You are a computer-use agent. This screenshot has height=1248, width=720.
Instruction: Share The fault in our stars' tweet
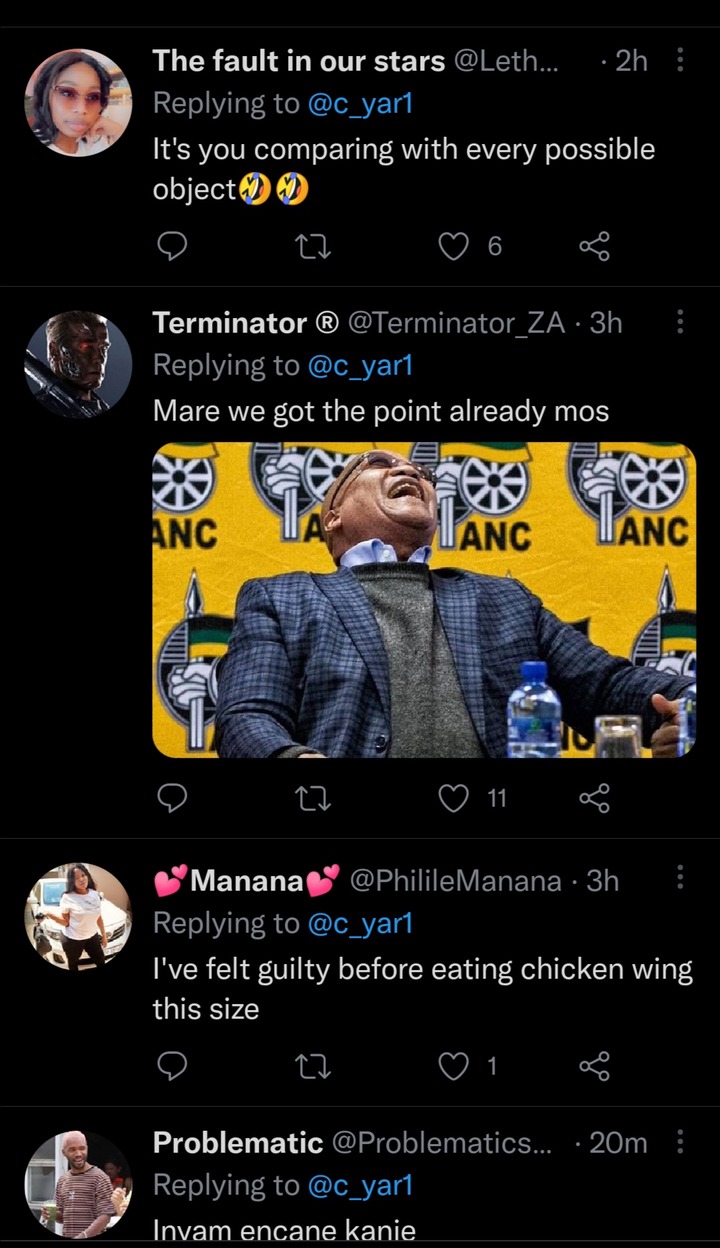point(594,245)
